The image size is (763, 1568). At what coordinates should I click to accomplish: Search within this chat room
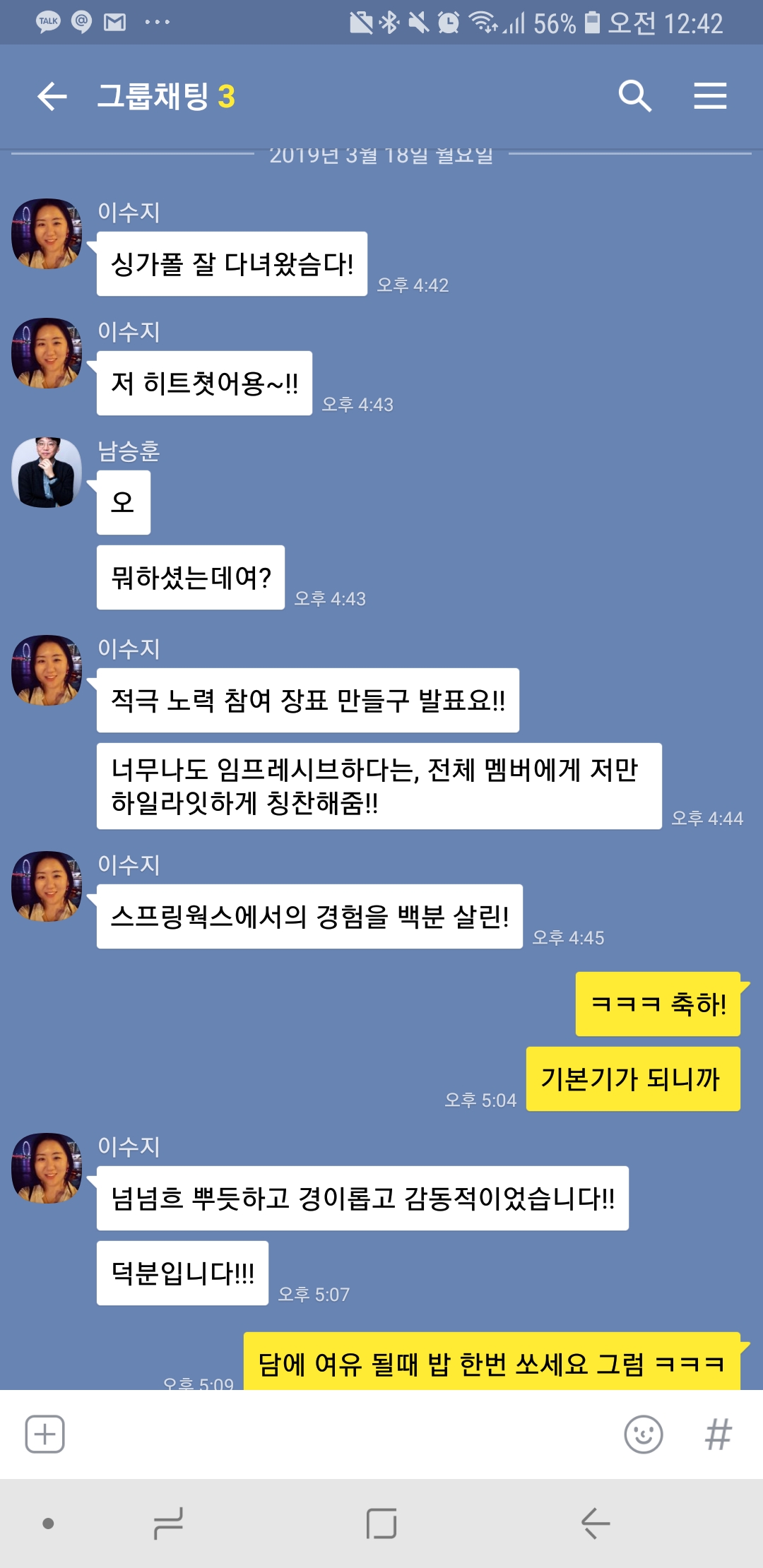(634, 96)
